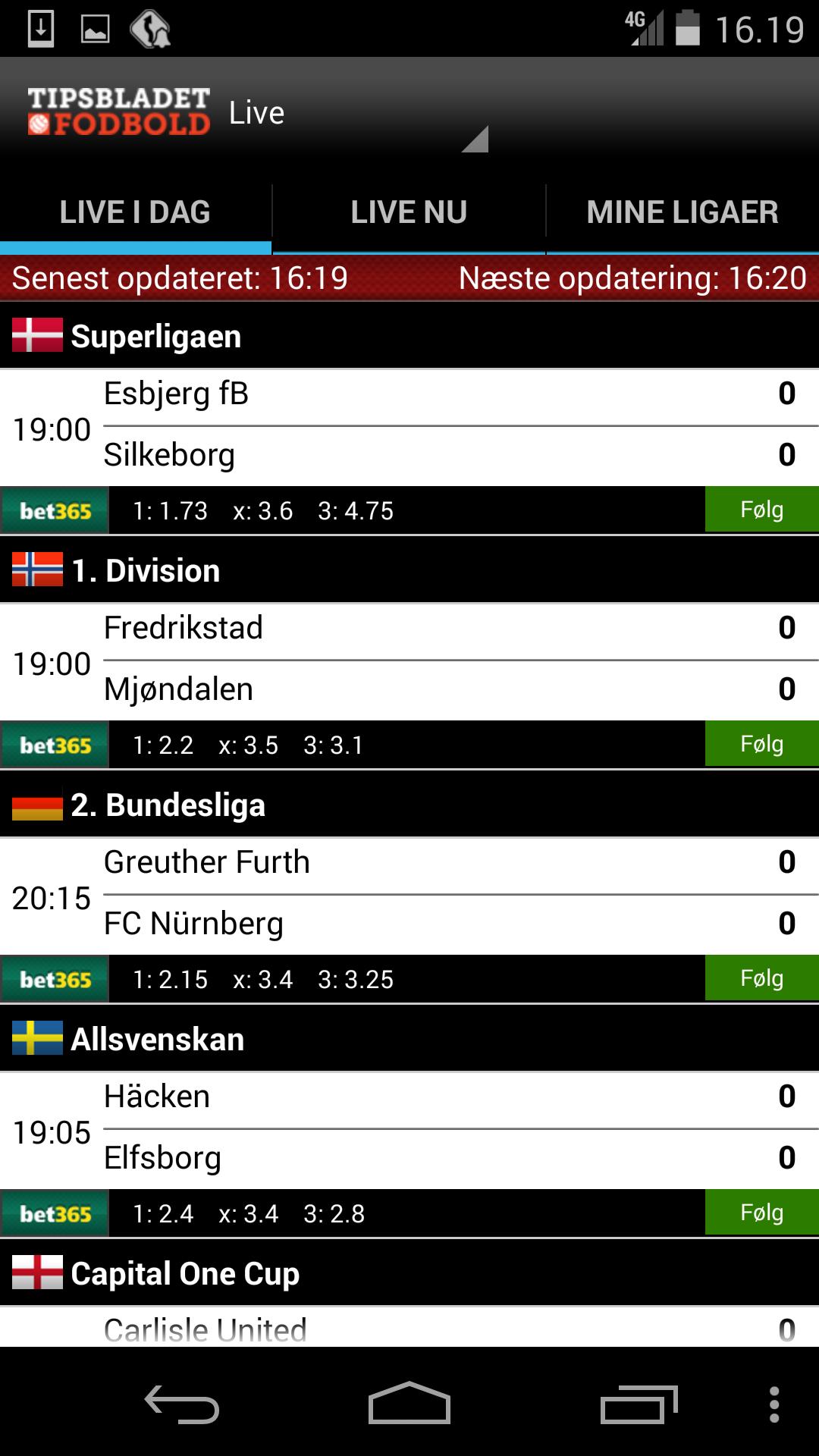Switch to the LIVE NU tab
Viewport: 819px width, 1456px height.
409,212
